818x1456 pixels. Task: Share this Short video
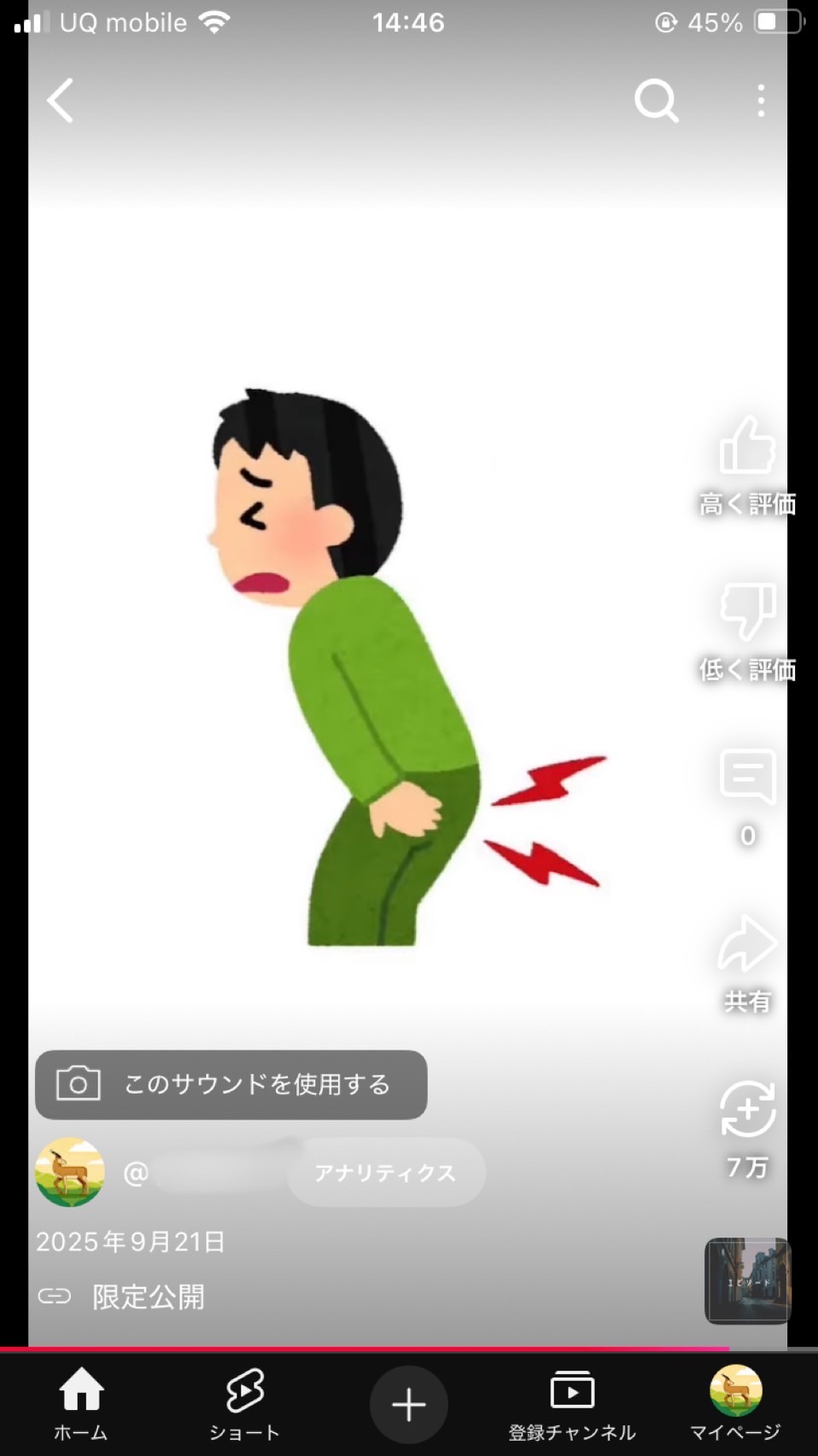747,945
